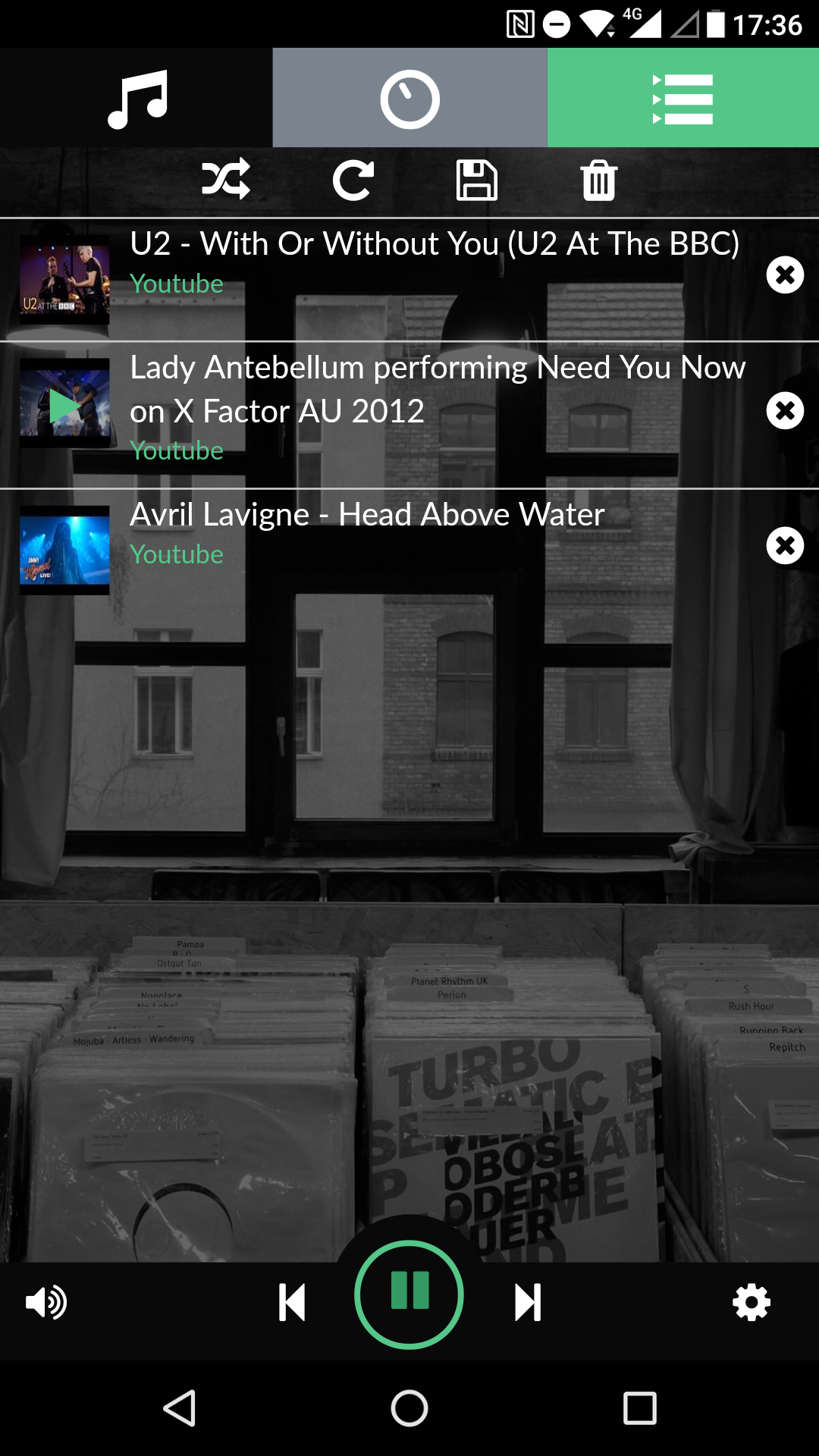Remove U2 - With Or Without You from queue
The image size is (819, 1456).
[785, 275]
